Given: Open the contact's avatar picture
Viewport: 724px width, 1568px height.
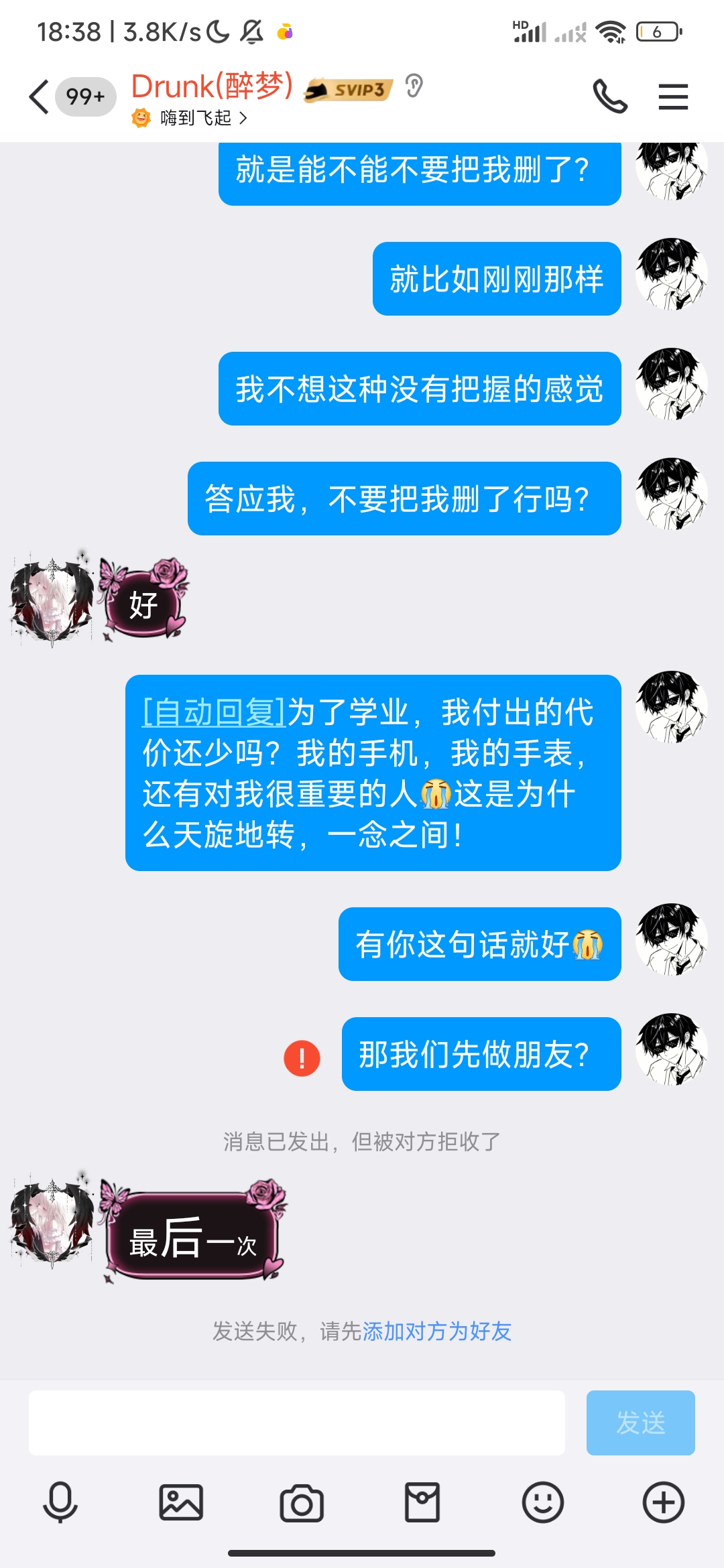Looking at the screenshot, I should [x=50, y=601].
